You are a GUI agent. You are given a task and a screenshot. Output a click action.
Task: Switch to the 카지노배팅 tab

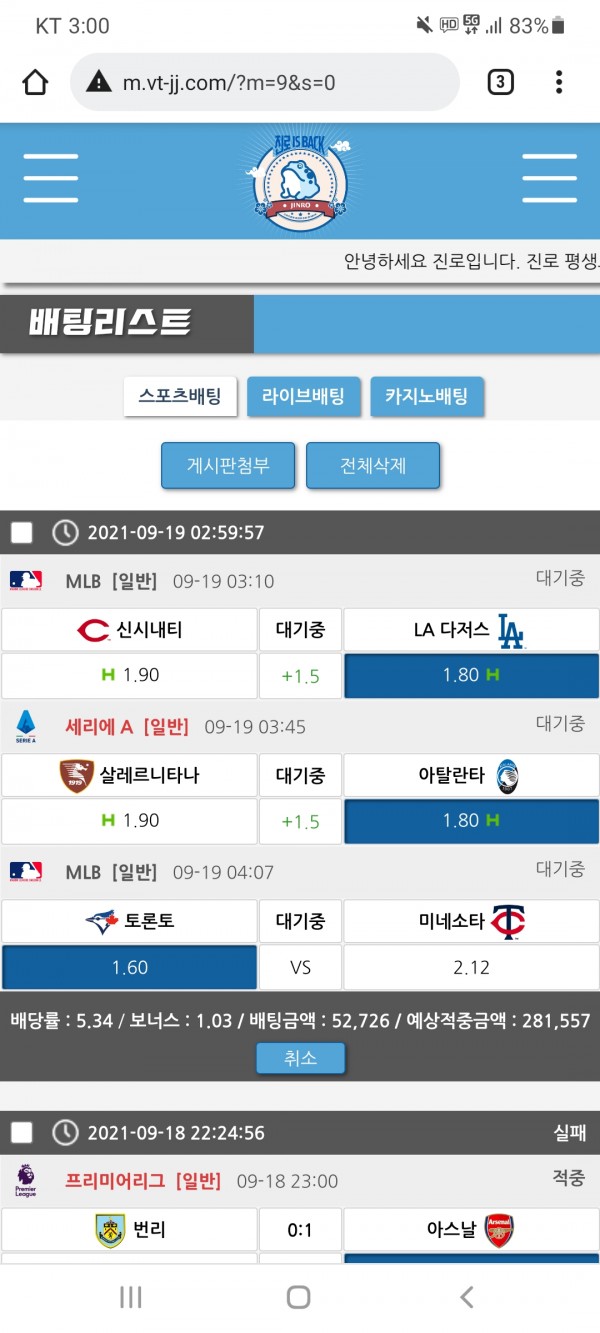(426, 396)
